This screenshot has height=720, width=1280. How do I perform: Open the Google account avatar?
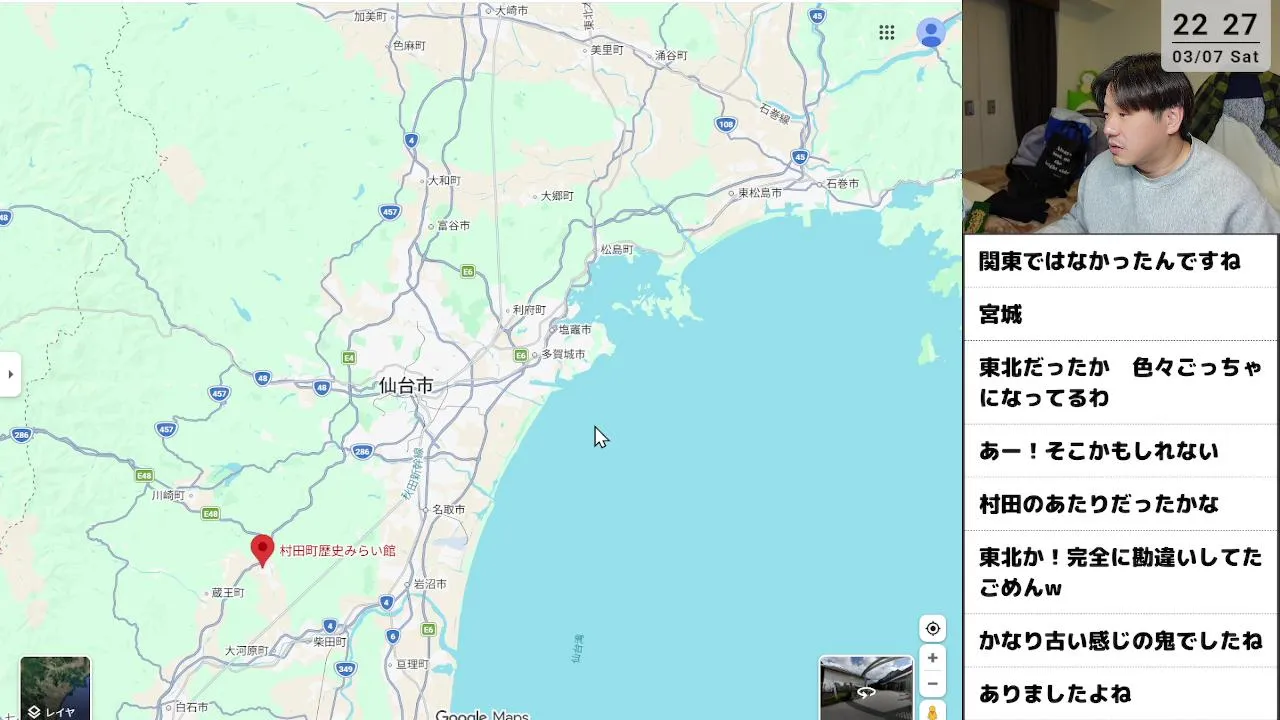pyautogui.click(x=931, y=33)
